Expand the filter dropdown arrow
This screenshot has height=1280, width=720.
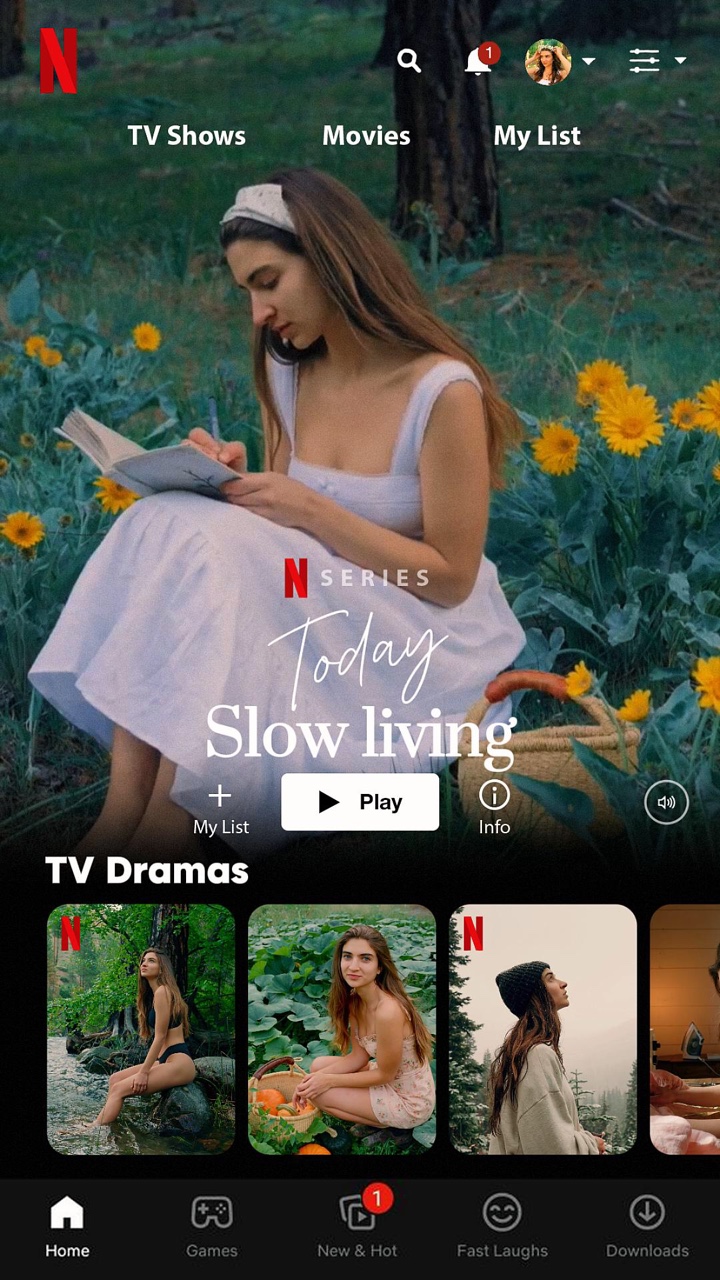tap(682, 62)
